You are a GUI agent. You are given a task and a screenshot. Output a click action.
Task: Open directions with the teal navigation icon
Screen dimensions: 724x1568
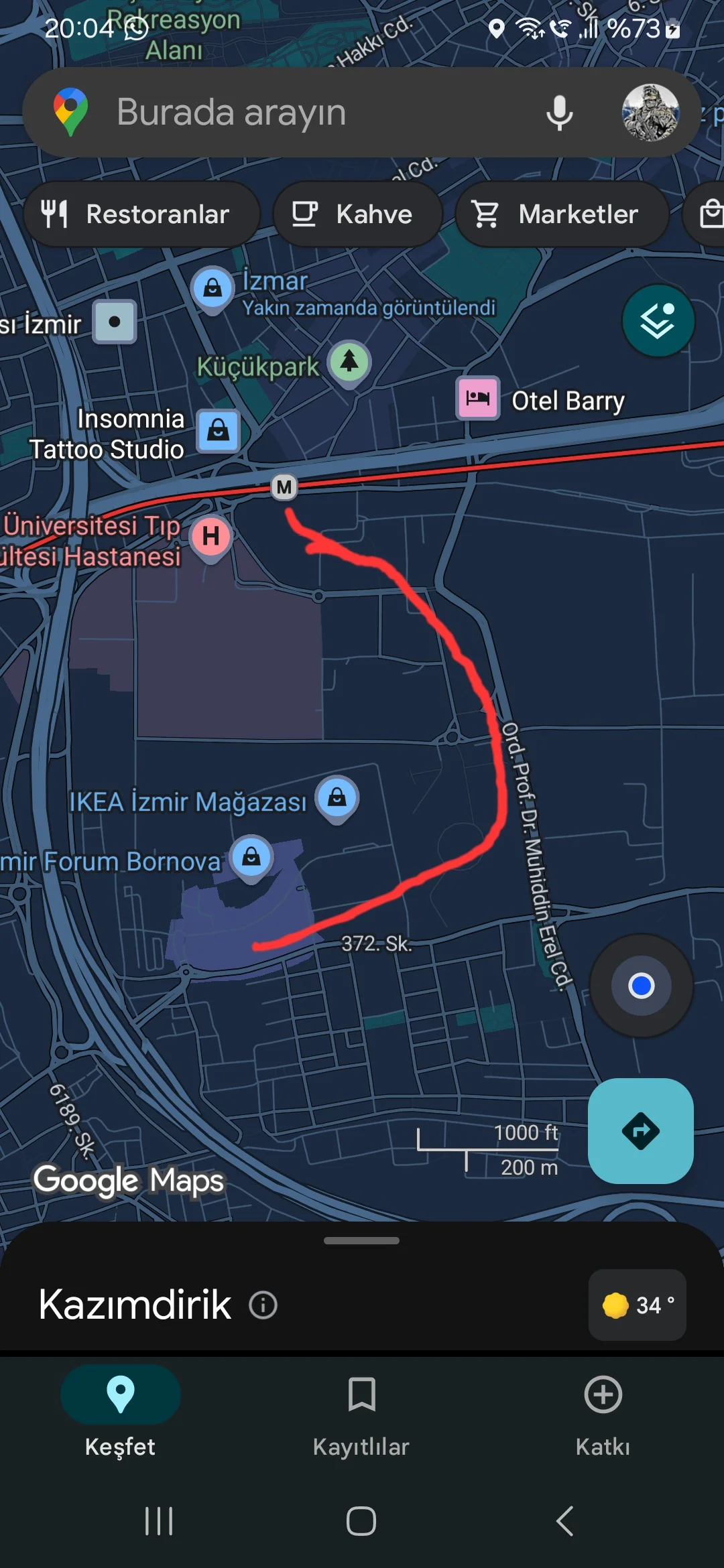[640, 1132]
